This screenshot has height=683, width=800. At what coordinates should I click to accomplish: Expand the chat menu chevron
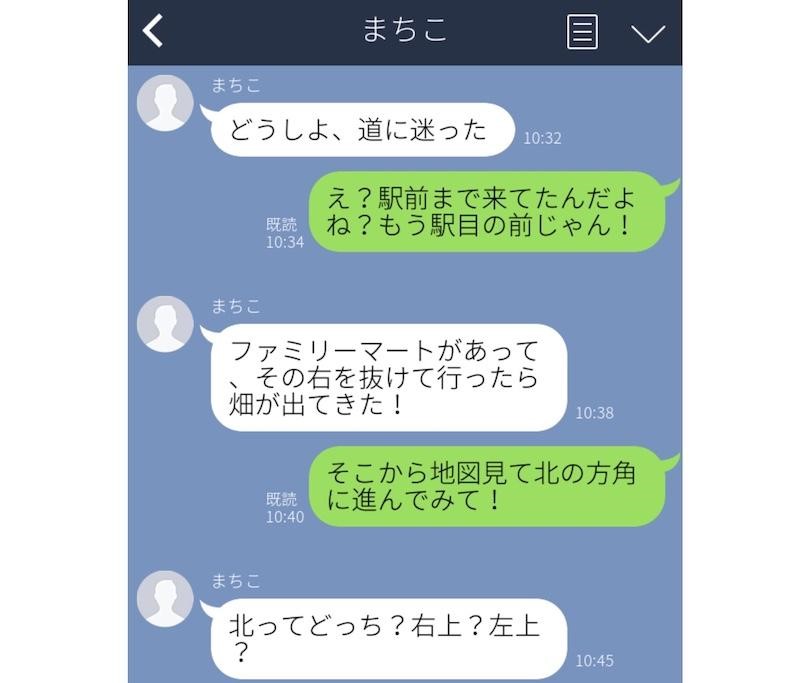[x=648, y=33]
